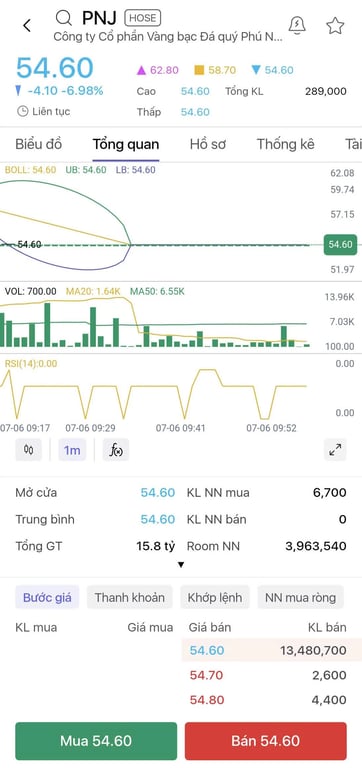Select the Tổng quan tab
Image resolution: width=362 pixels, height=768 pixels.
[126, 144]
